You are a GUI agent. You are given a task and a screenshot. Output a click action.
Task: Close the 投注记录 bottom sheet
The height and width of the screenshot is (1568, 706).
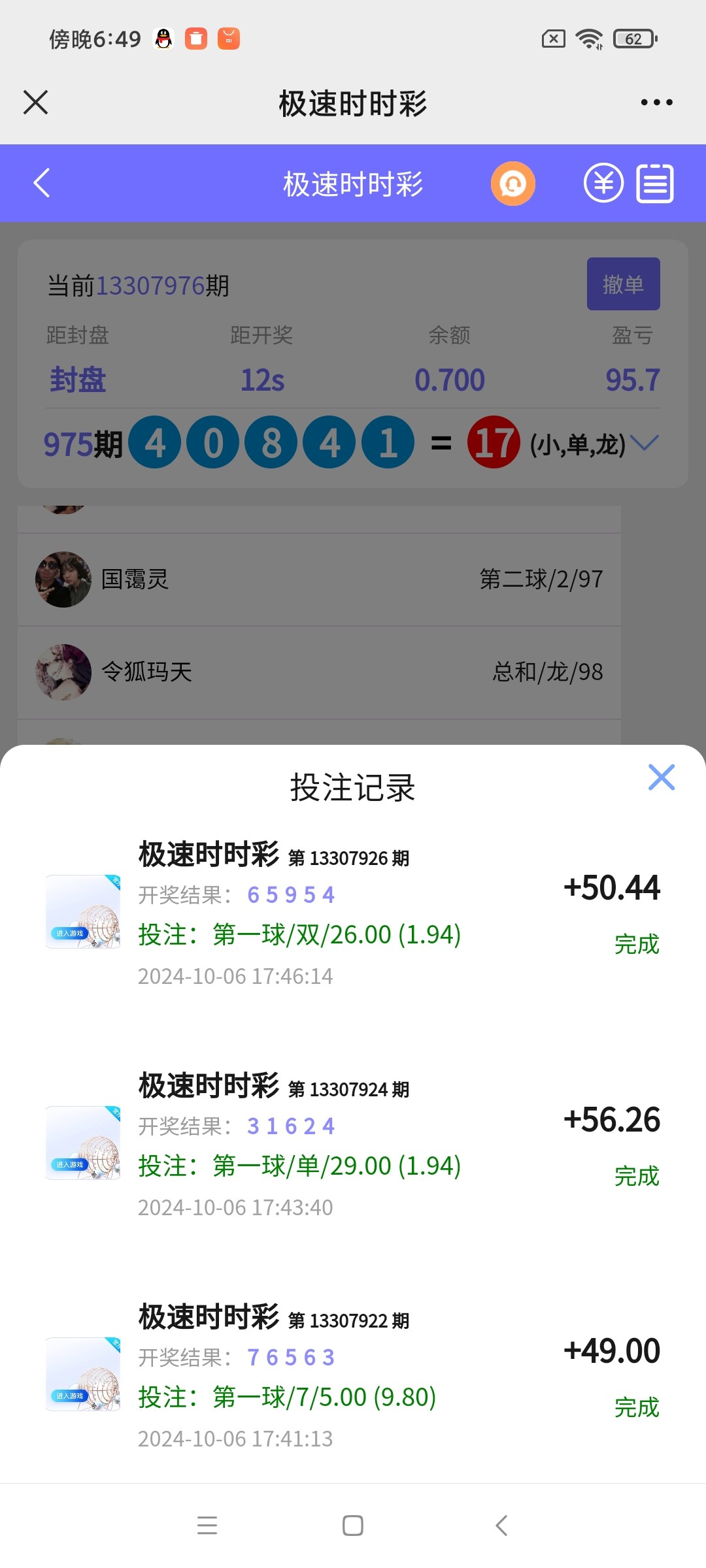coord(661,777)
